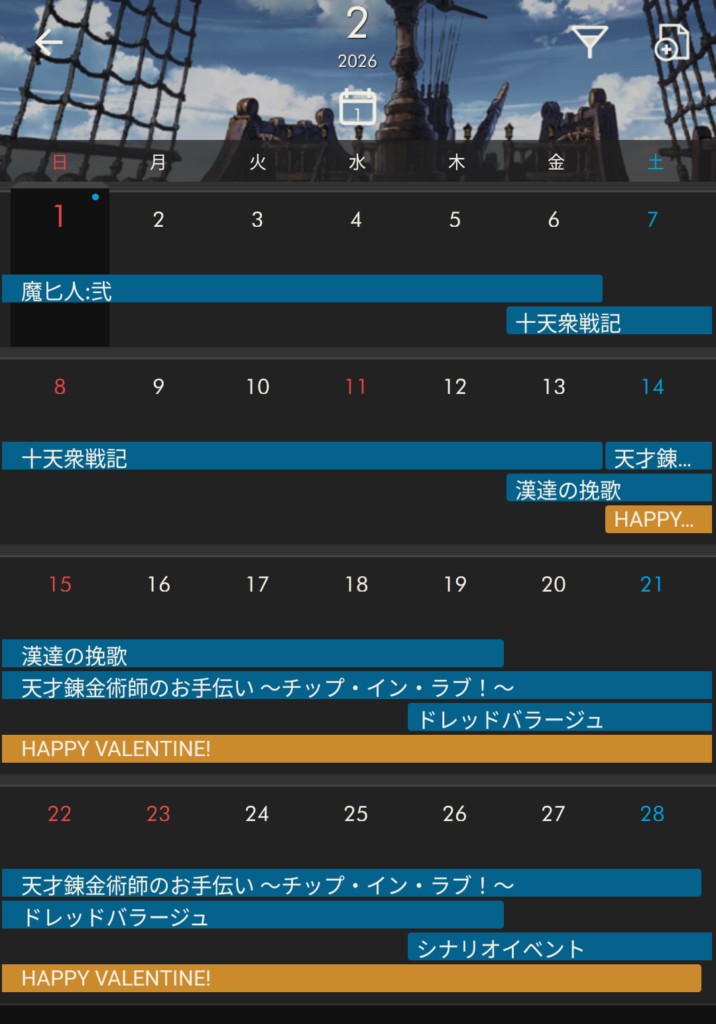Screen dimensions: 716x1024
Task: Open 天才錬金術師のお手伝い in the 15–21 week
Action: [357, 686]
